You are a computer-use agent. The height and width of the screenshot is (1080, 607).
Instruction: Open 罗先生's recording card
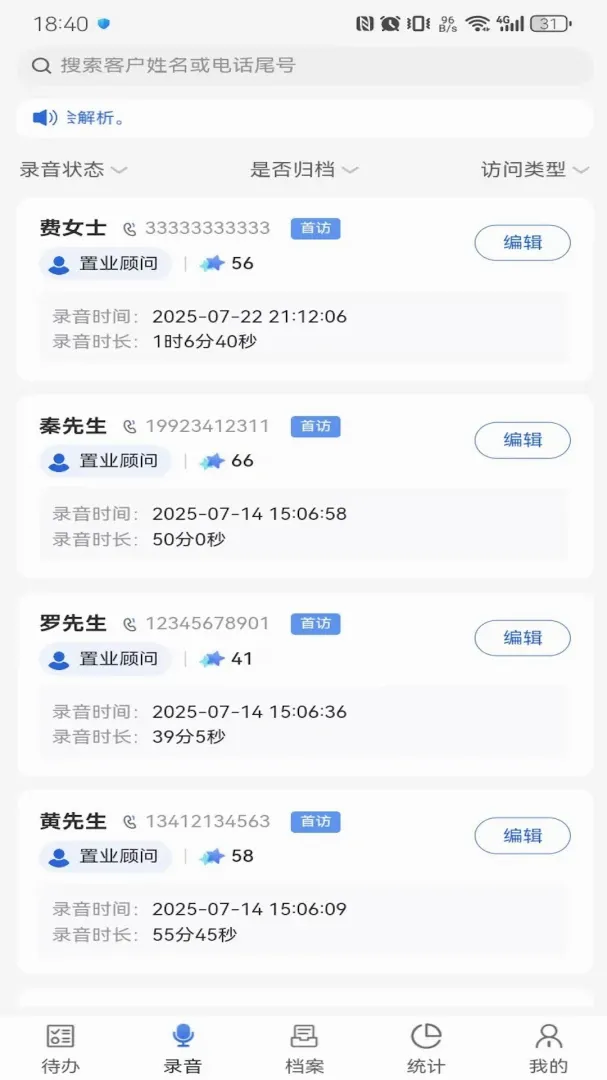[305, 684]
